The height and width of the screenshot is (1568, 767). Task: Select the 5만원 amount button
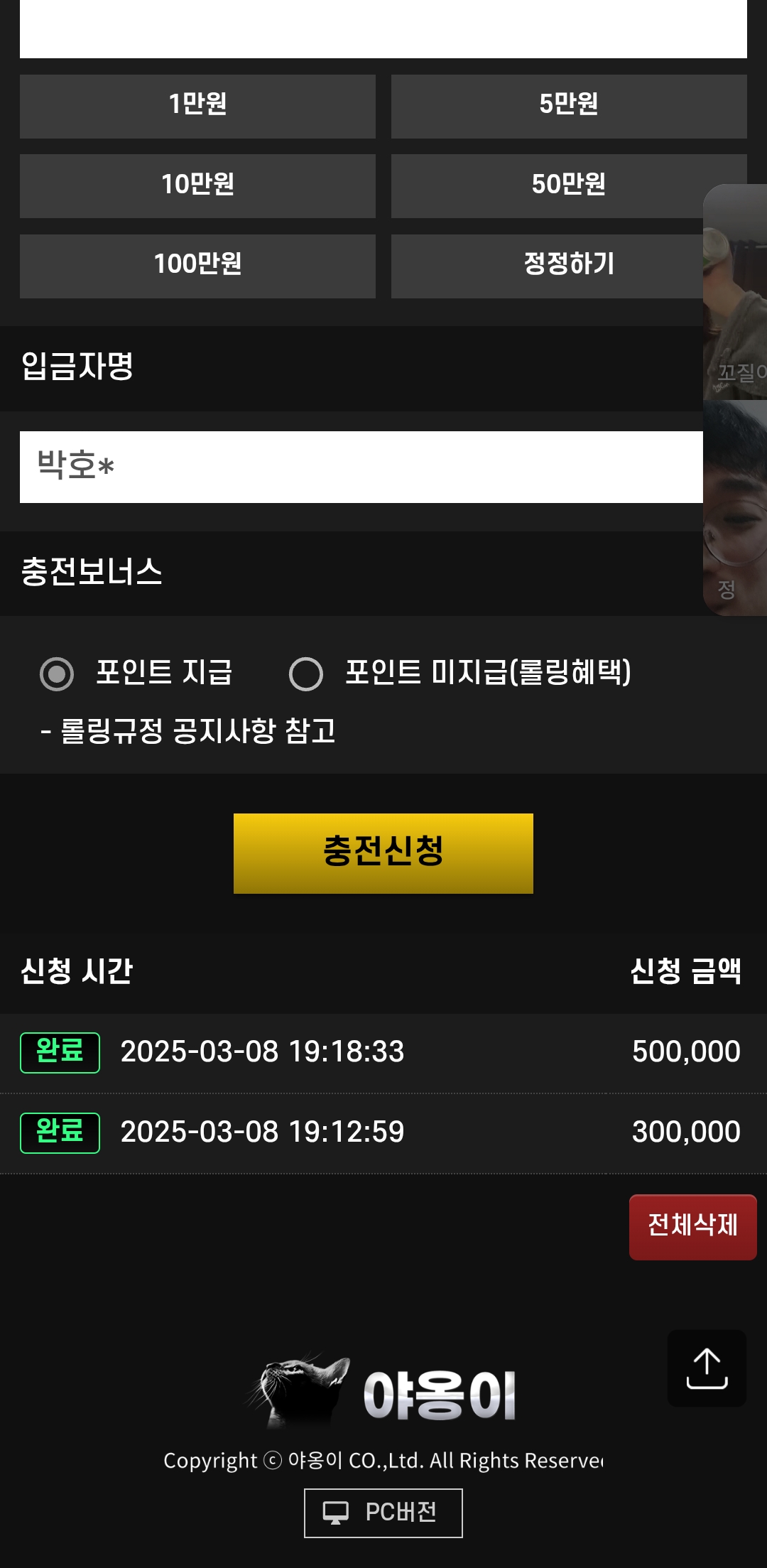click(568, 105)
